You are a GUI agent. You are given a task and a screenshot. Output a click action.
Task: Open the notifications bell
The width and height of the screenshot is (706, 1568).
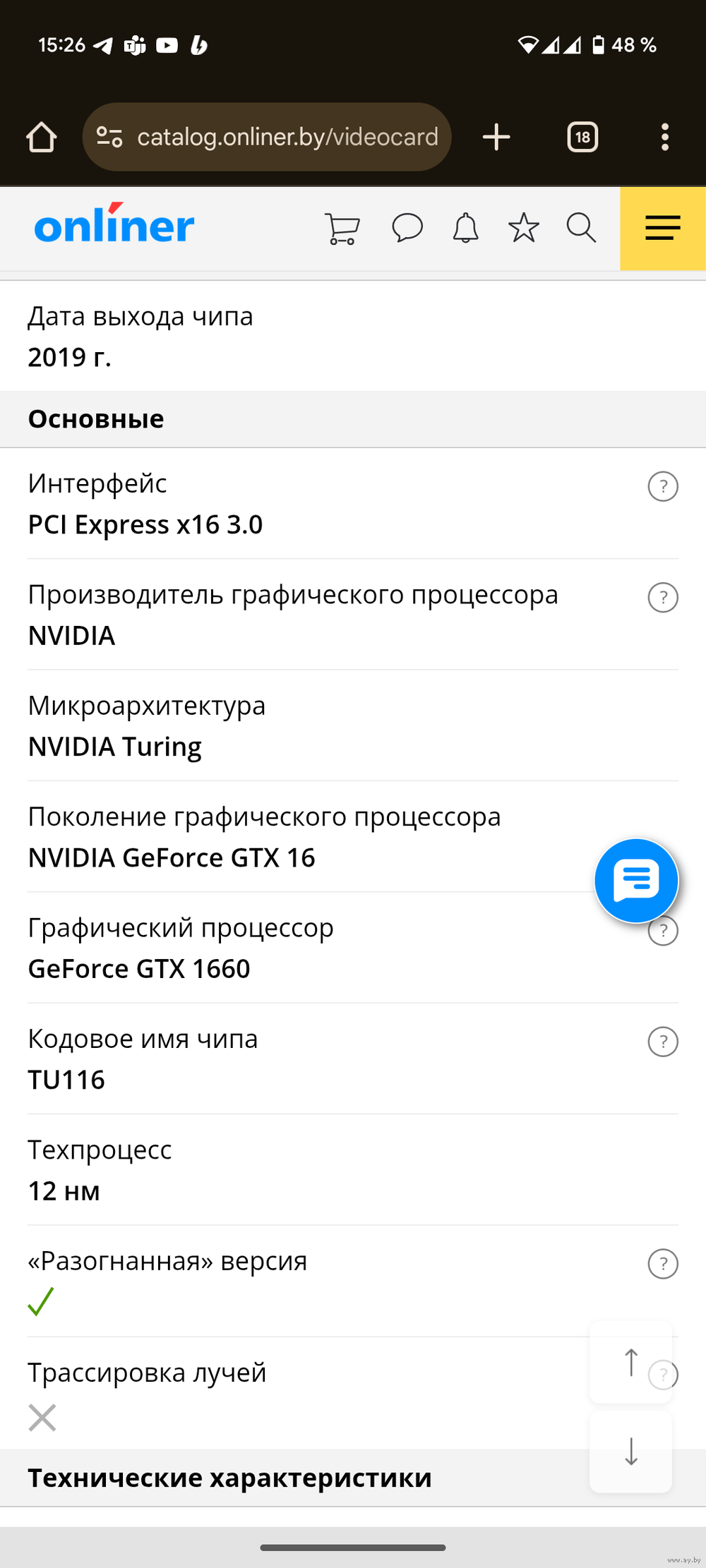(x=465, y=228)
